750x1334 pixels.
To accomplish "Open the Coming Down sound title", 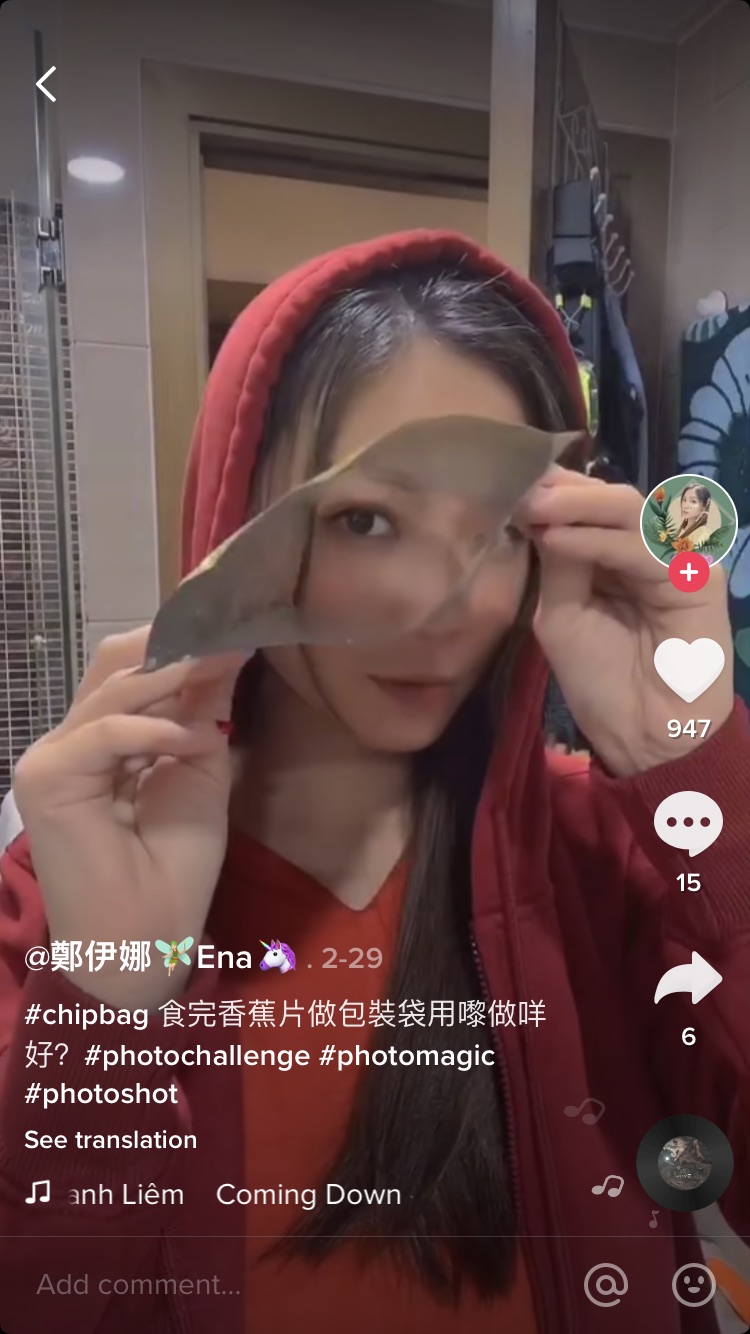I will point(308,1194).
